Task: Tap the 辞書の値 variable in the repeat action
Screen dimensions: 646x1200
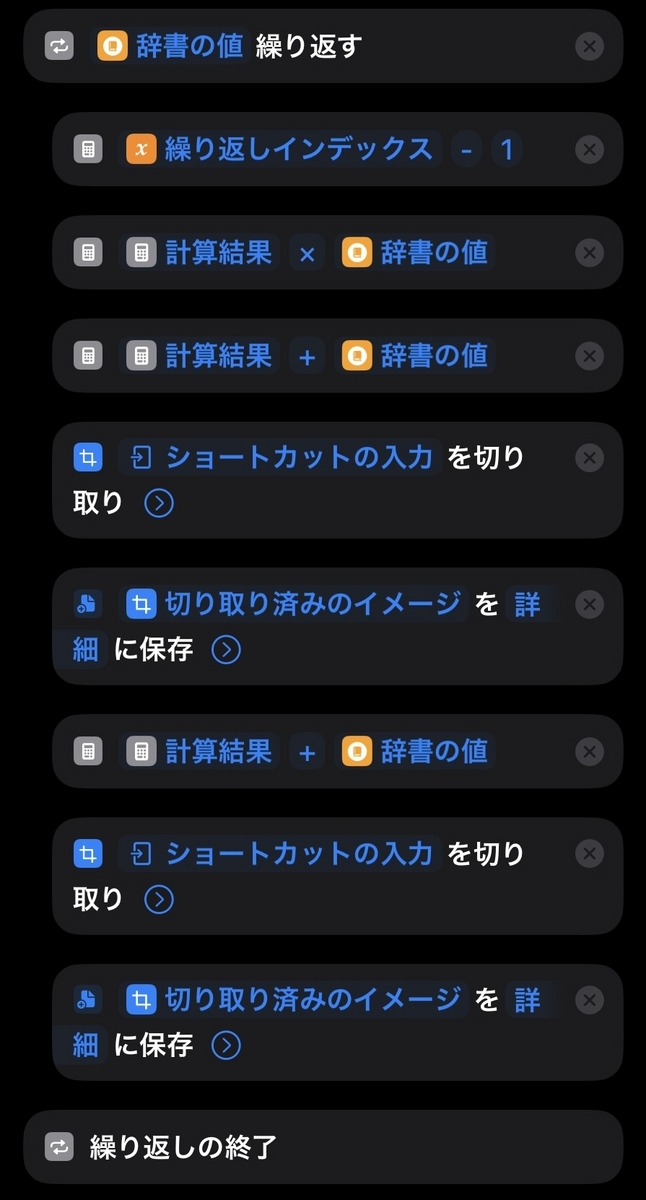Action: click(172, 46)
